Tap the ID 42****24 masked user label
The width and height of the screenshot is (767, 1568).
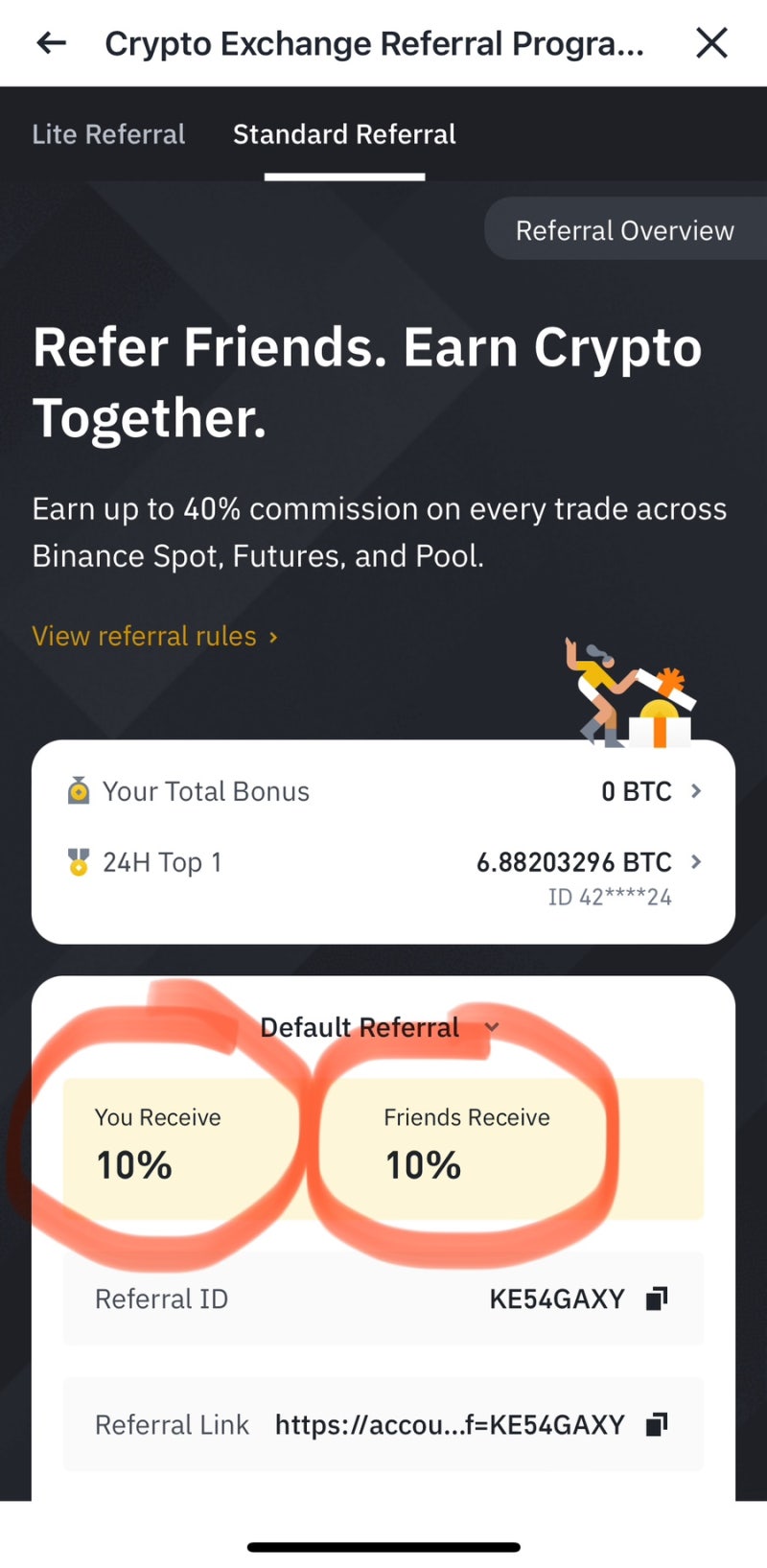(611, 896)
